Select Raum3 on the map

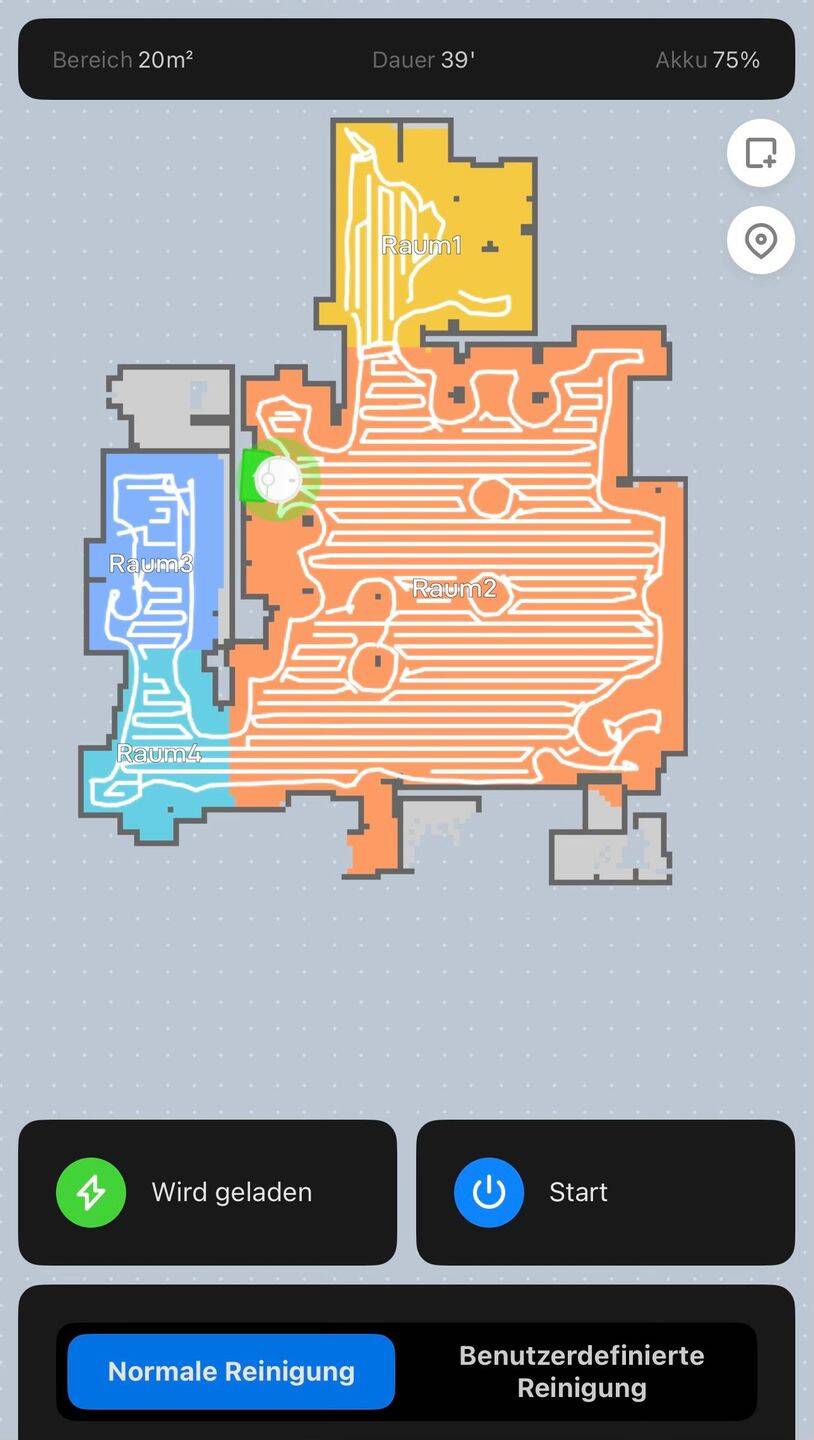coord(150,564)
